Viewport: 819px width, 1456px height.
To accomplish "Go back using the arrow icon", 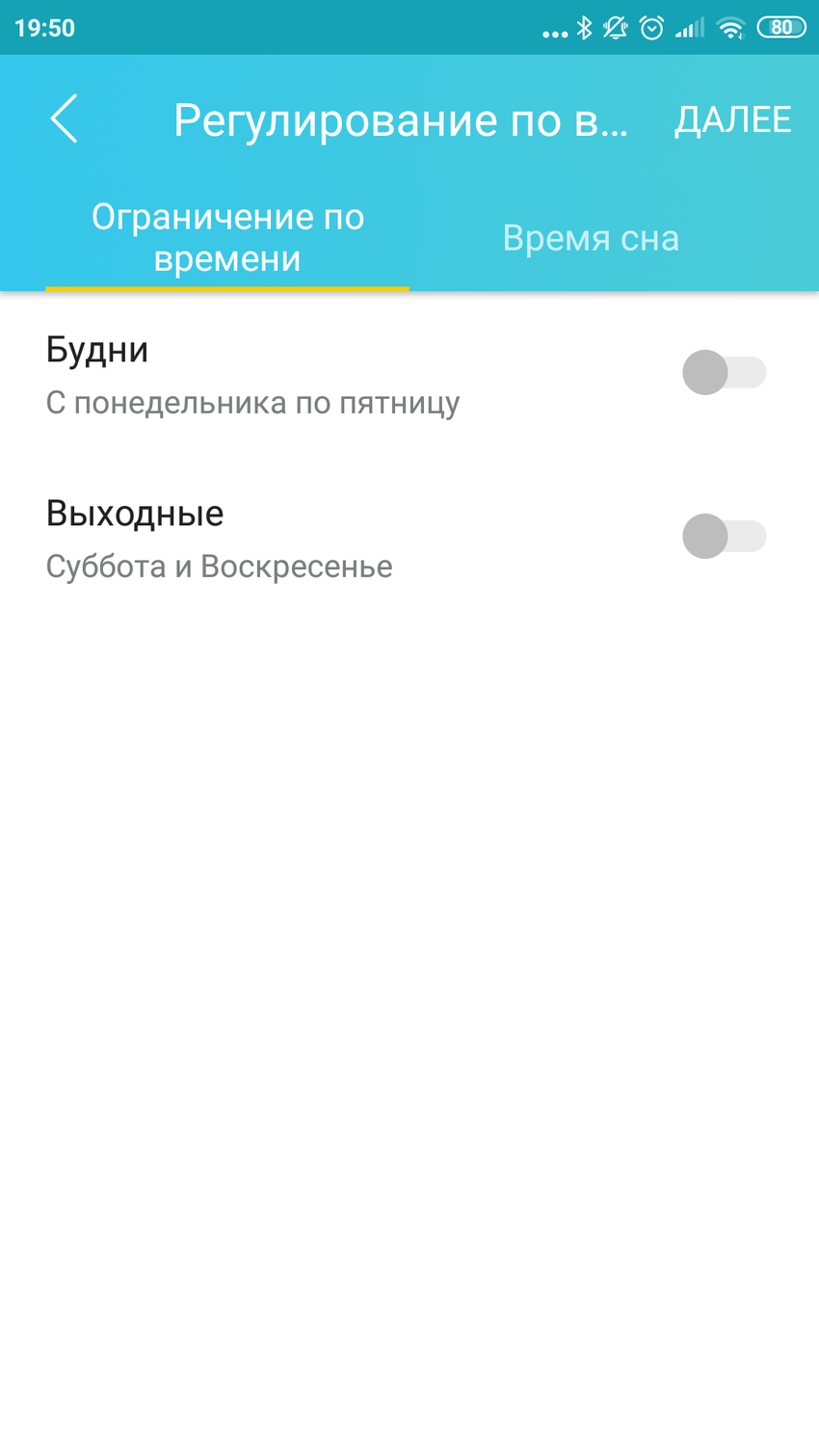I will click(64, 119).
